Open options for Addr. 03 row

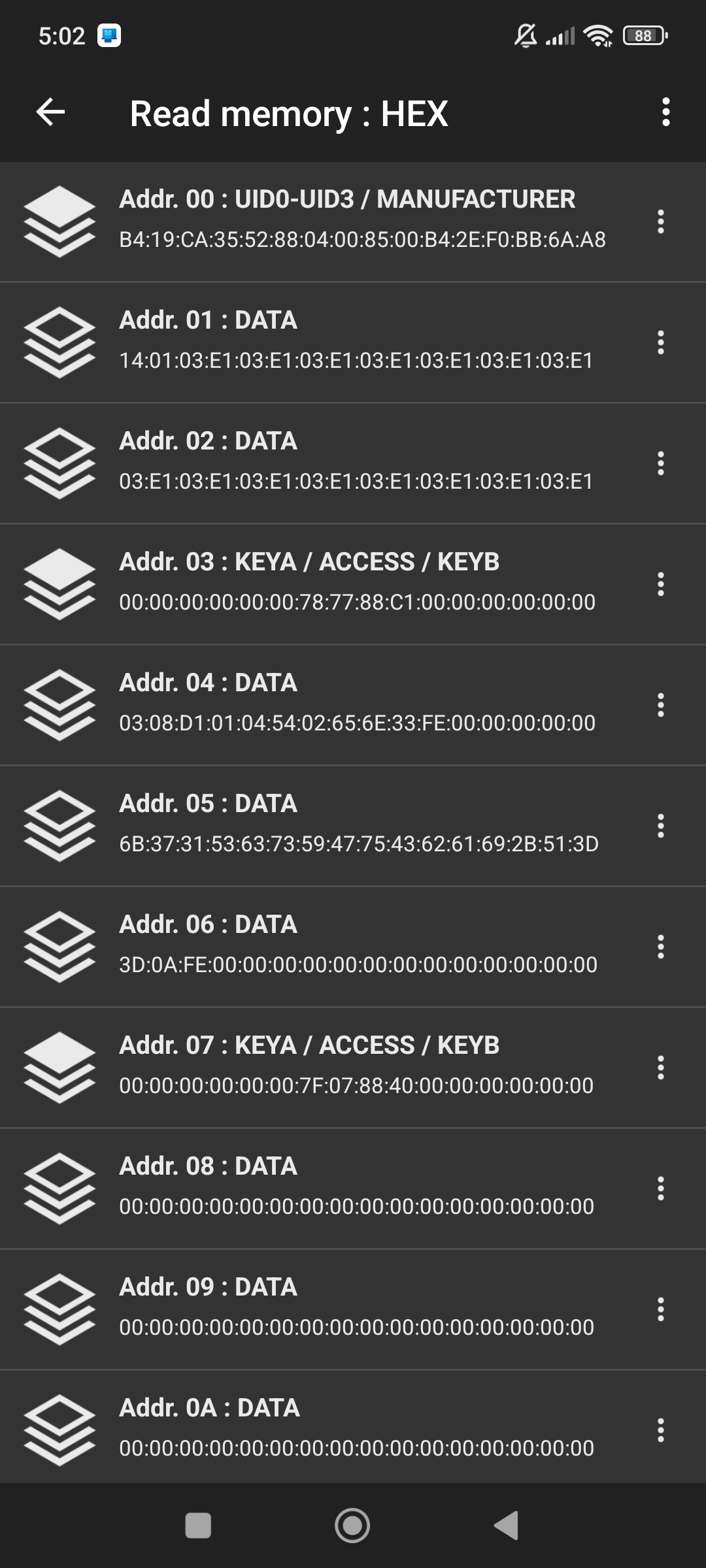coord(661,584)
